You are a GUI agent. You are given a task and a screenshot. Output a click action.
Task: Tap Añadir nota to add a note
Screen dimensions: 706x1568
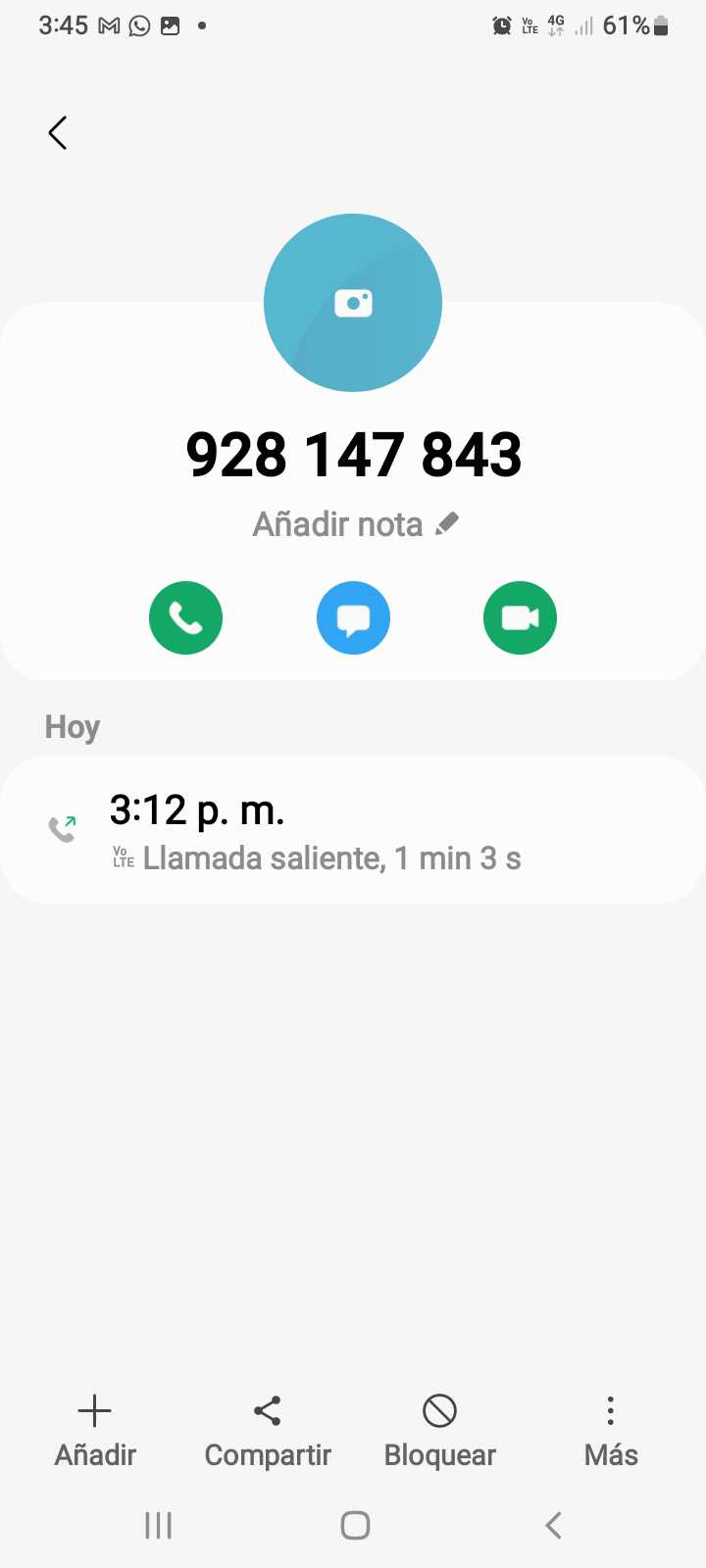tap(355, 525)
